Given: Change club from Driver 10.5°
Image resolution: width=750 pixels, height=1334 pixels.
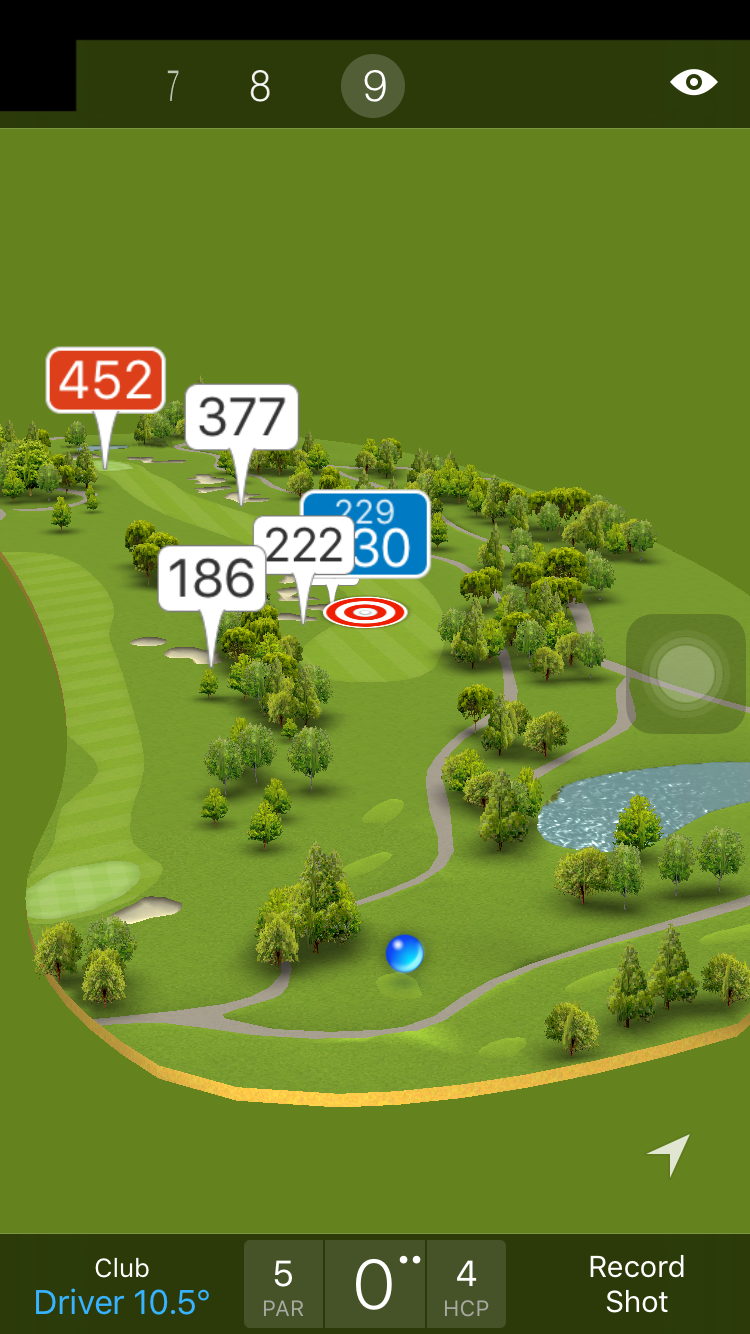Looking at the screenshot, I should [122, 1285].
